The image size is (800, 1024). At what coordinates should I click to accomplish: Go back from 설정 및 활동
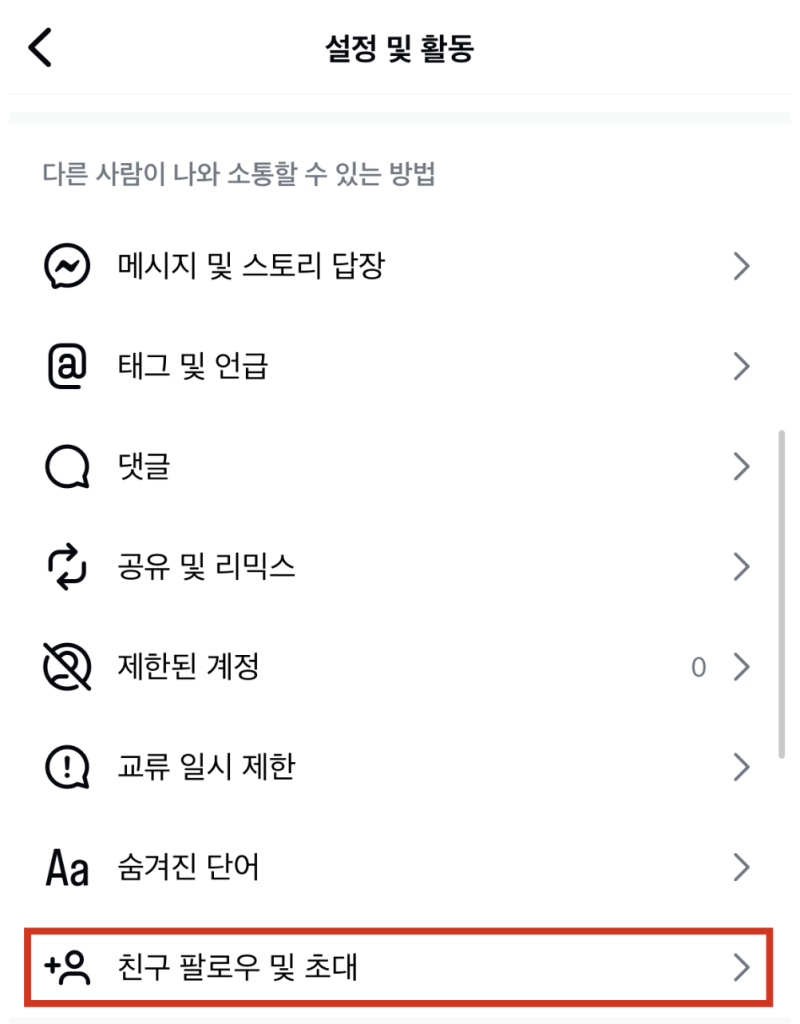[40, 48]
